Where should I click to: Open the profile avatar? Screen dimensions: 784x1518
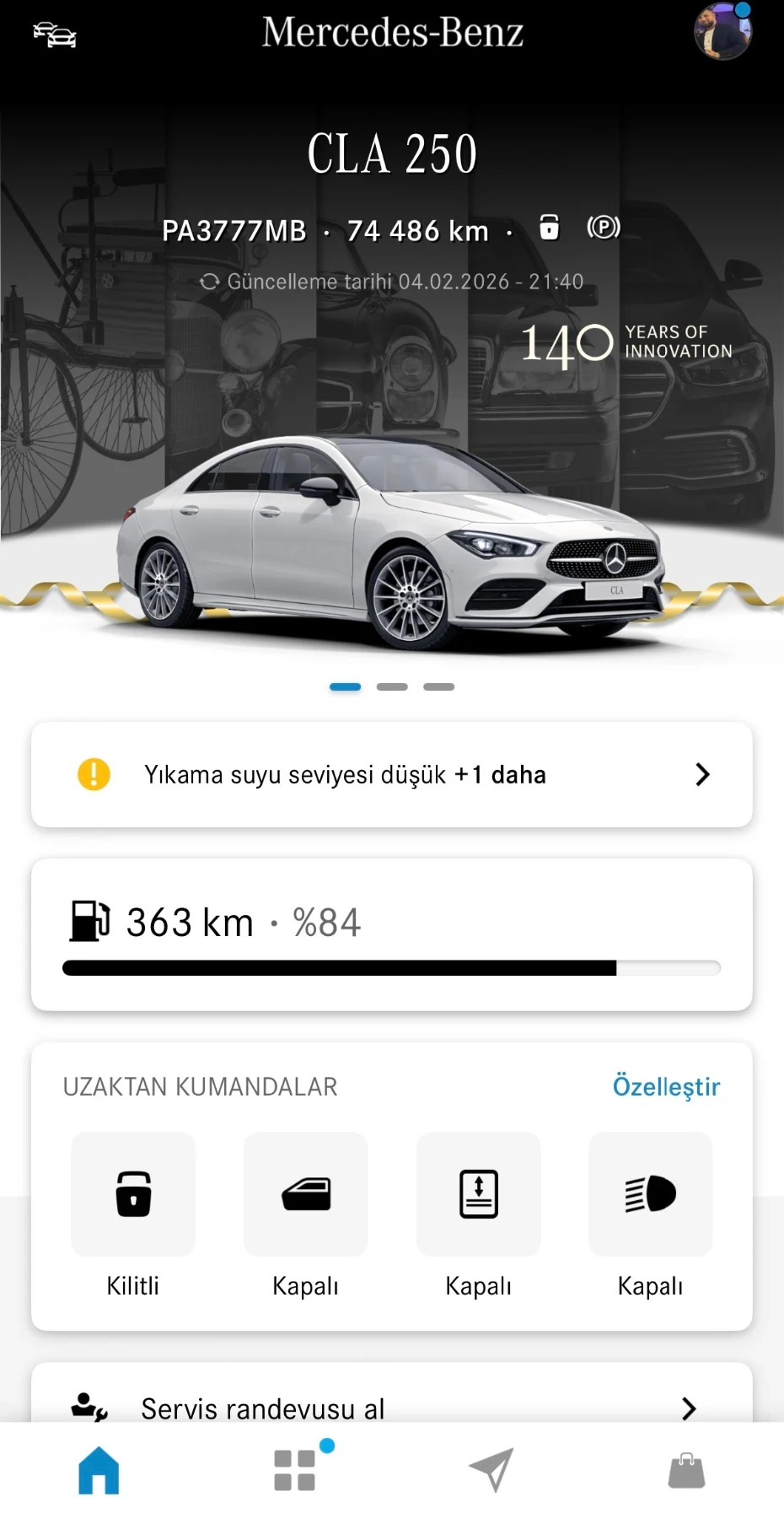722,33
